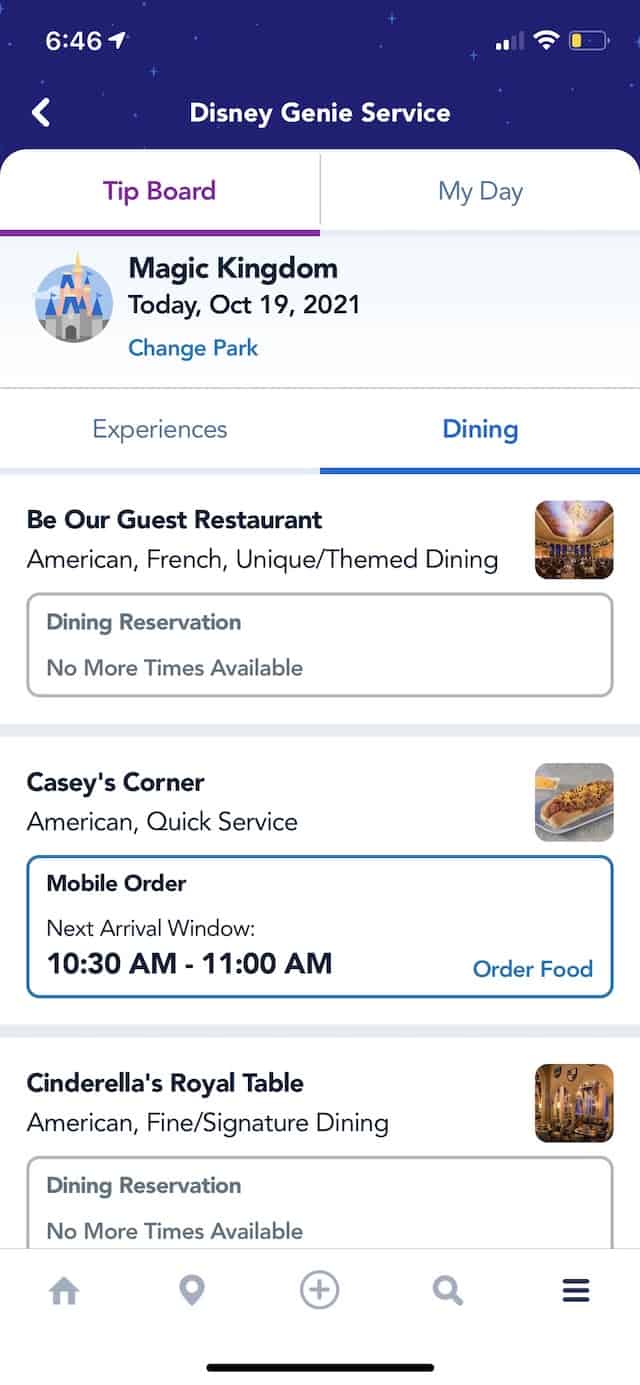
Task: Order Food from Casey's Corner
Action: tap(532, 969)
